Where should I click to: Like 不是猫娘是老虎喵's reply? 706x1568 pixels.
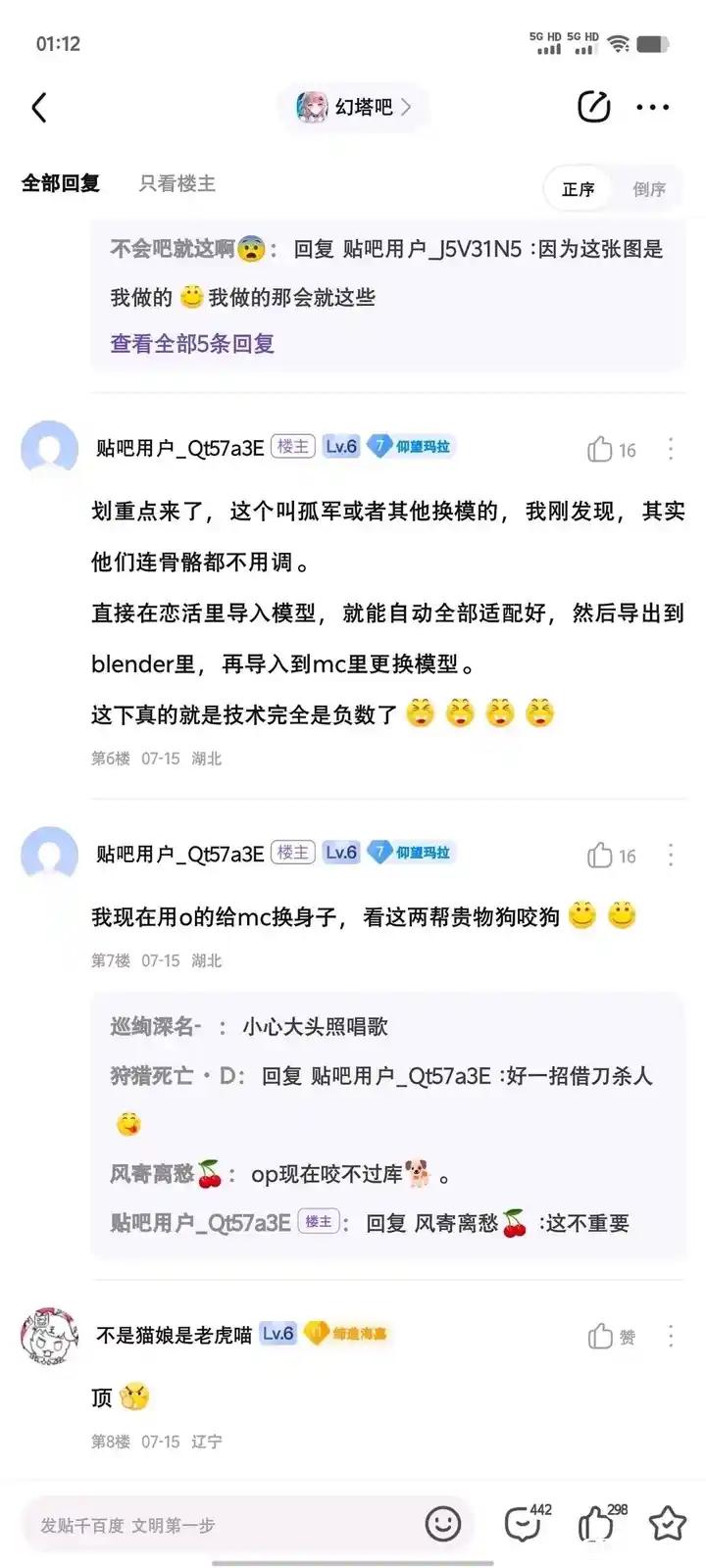pos(612,1336)
